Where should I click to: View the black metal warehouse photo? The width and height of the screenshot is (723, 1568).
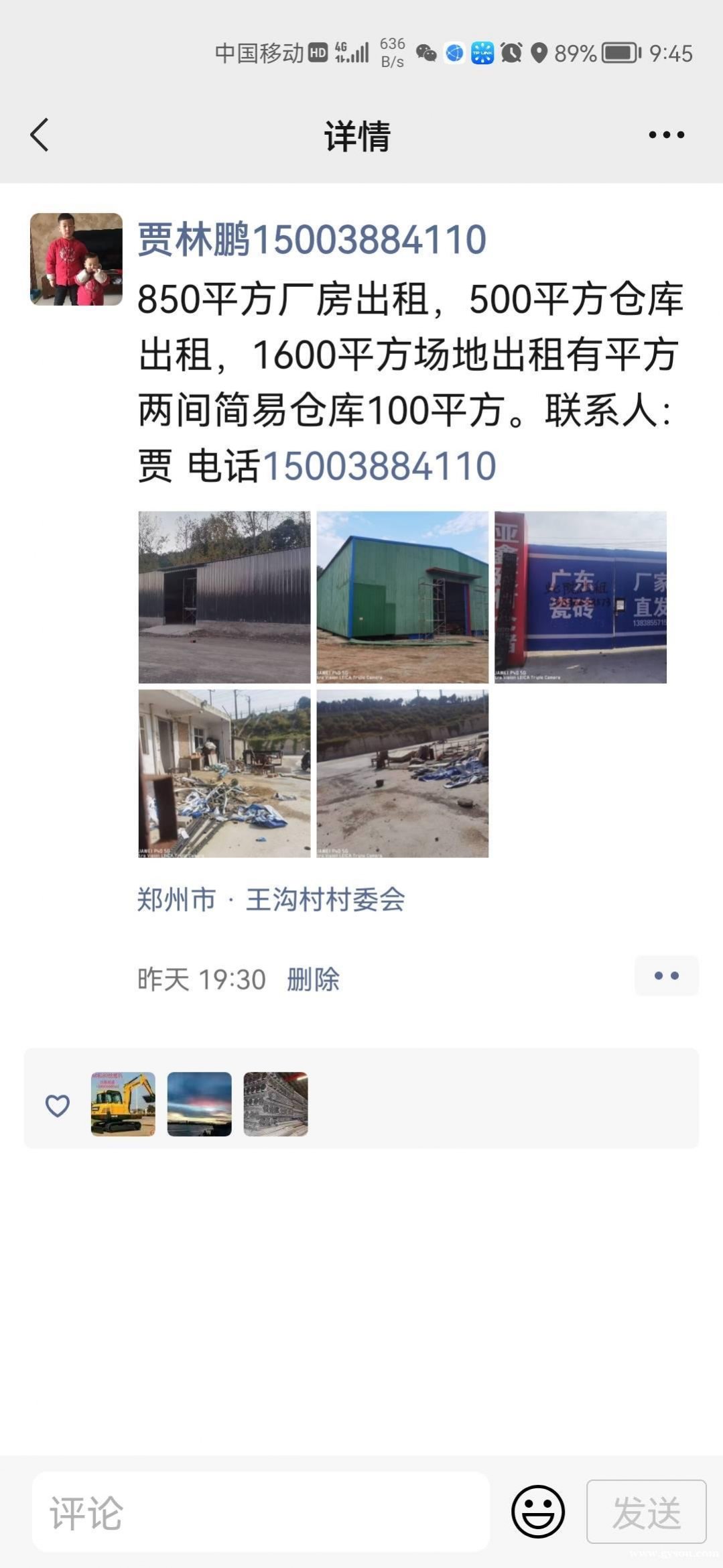[224, 597]
